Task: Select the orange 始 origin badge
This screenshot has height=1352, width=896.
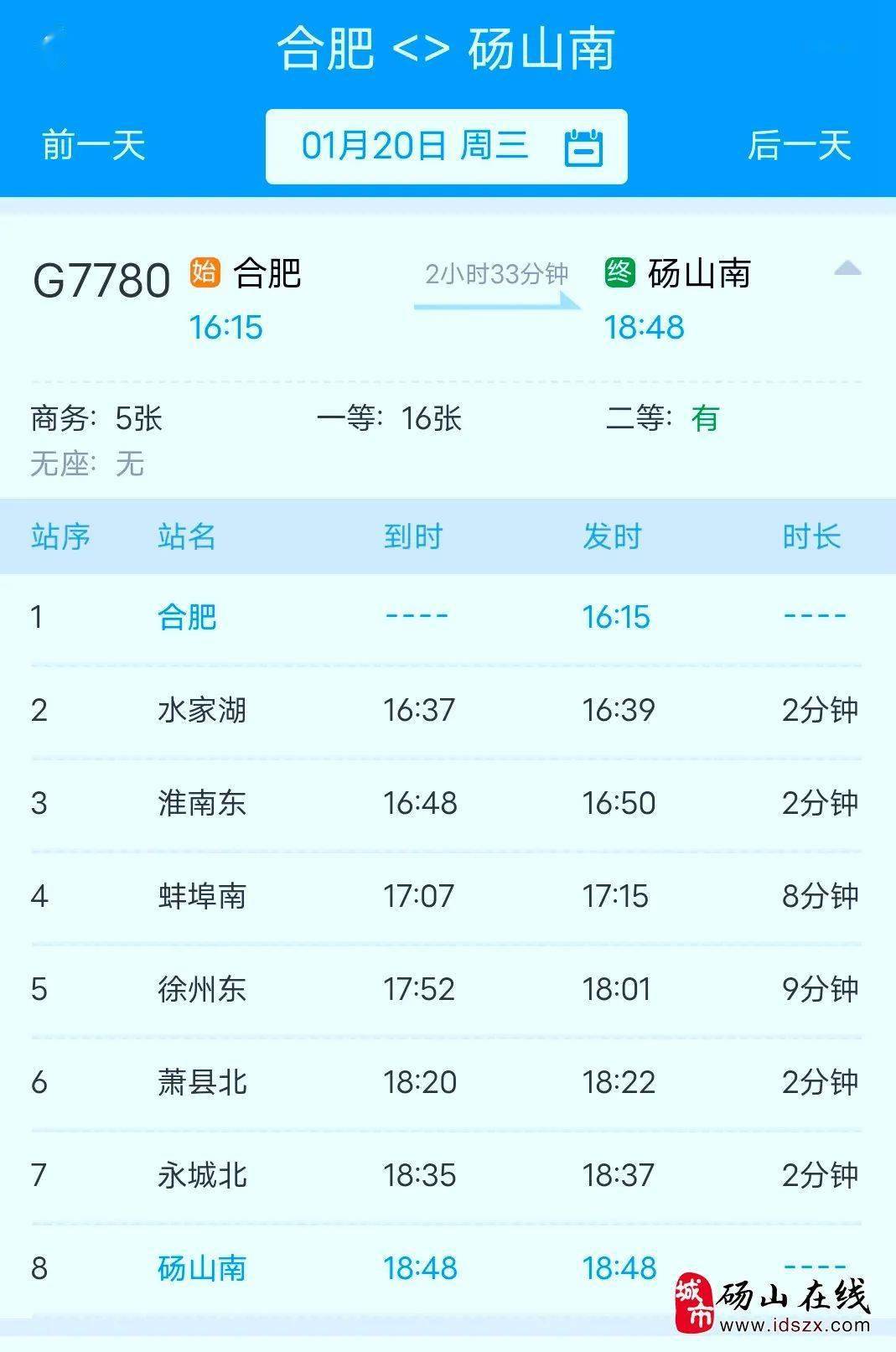Action: click(x=206, y=271)
